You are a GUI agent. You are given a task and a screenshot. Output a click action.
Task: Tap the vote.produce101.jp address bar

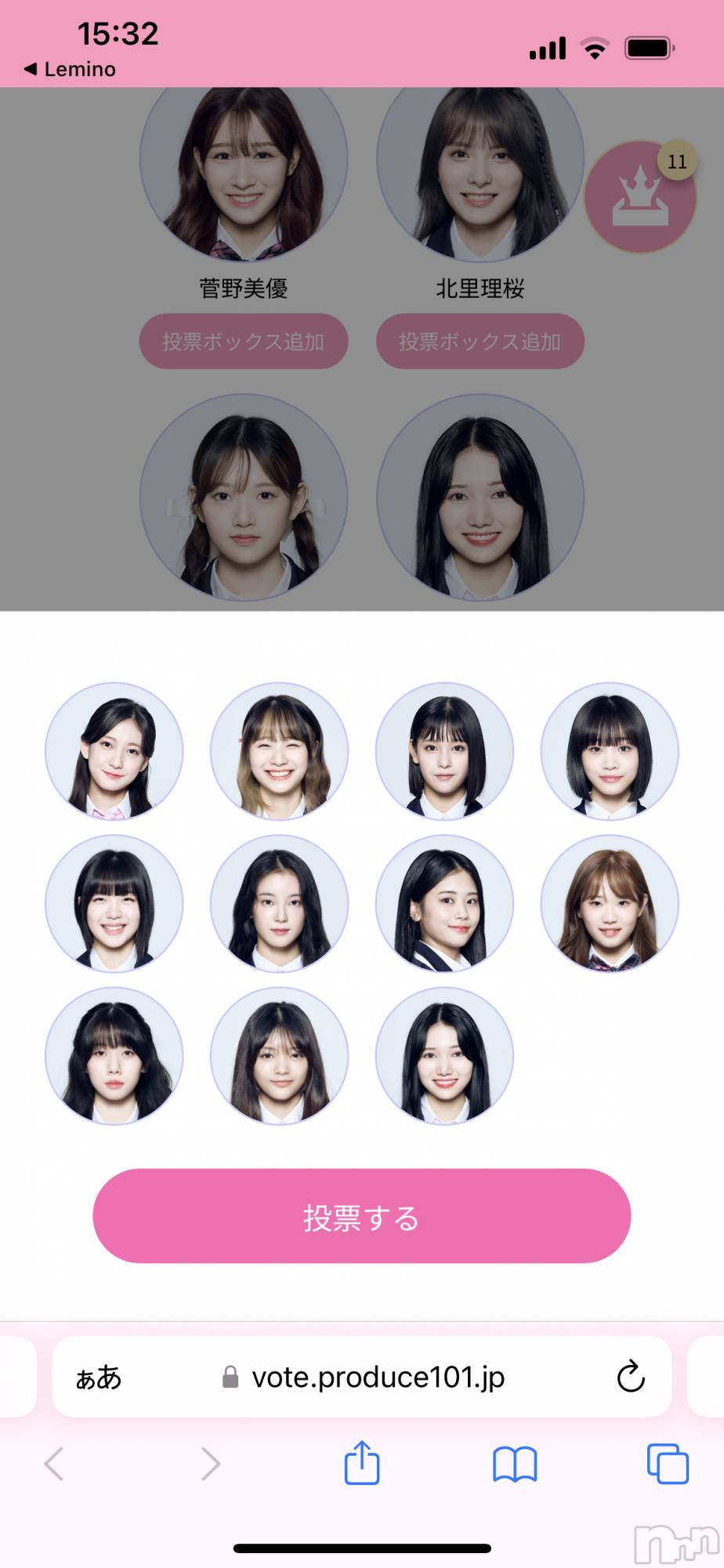pyautogui.click(x=376, y=1377)
